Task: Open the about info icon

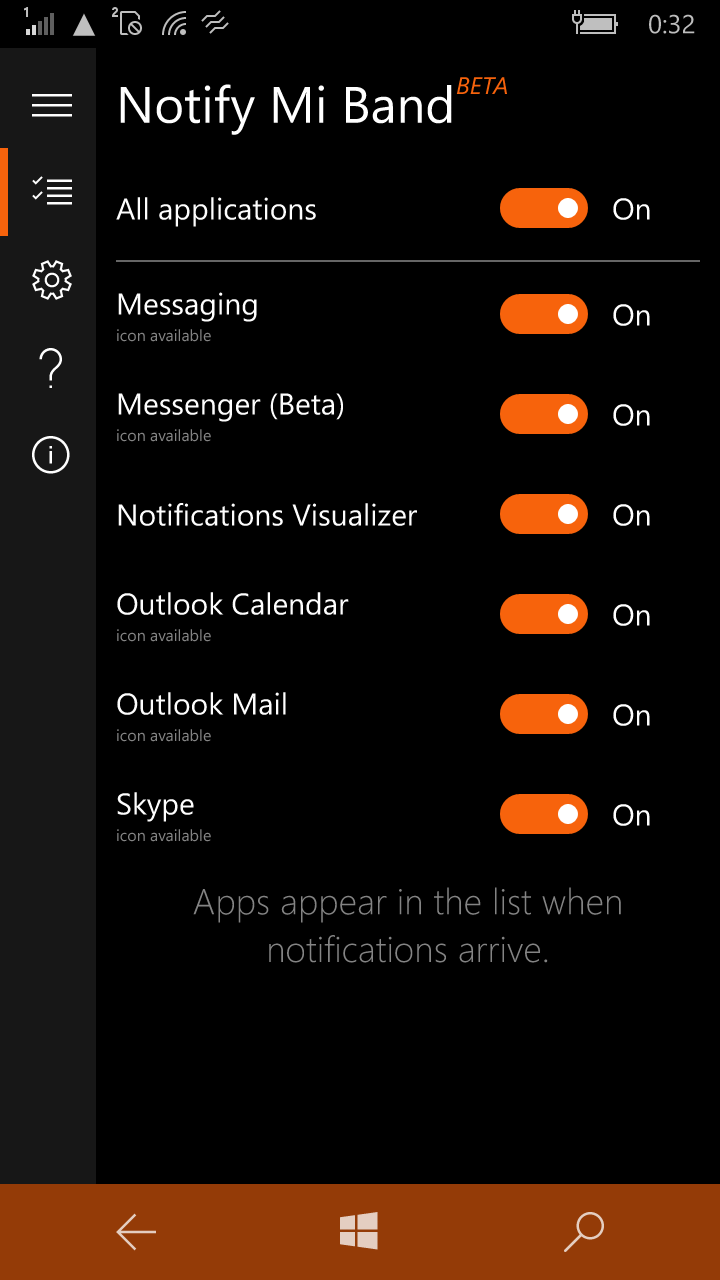Action: coord(50,455)
